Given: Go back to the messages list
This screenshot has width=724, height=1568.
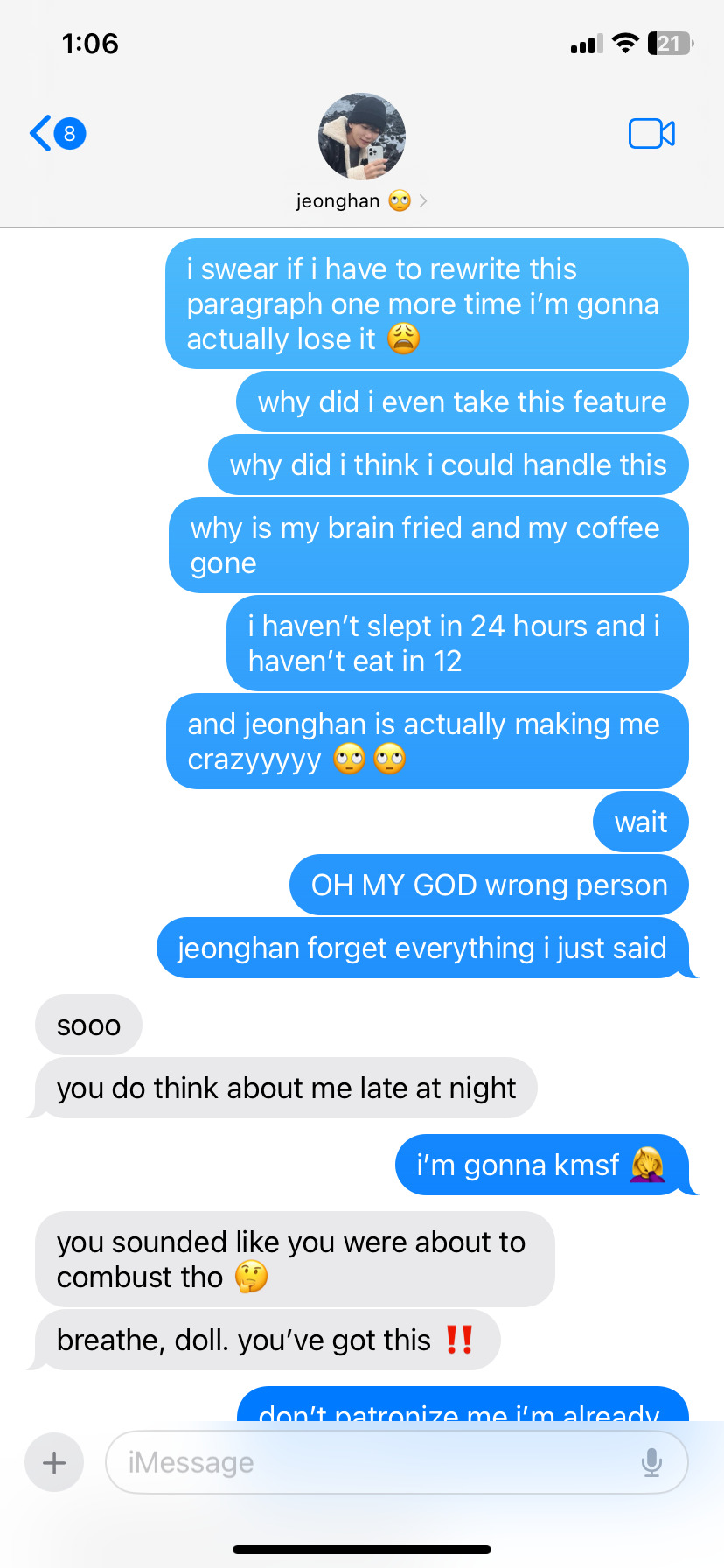Looking at the screenshot, I should 56,134.
